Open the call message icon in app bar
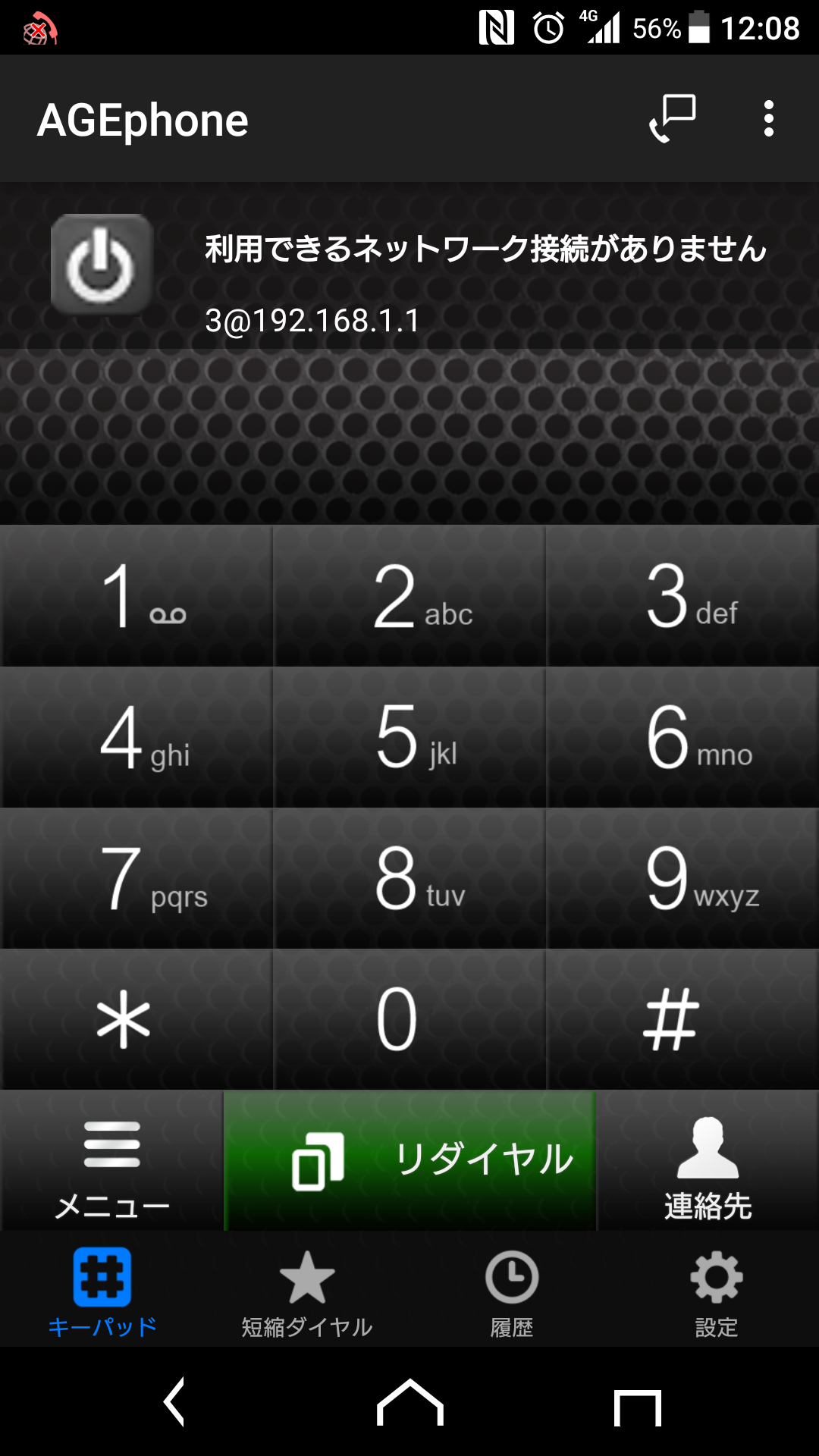The height and width of the screenshot is (1456, 819). [x=673, y=119]
